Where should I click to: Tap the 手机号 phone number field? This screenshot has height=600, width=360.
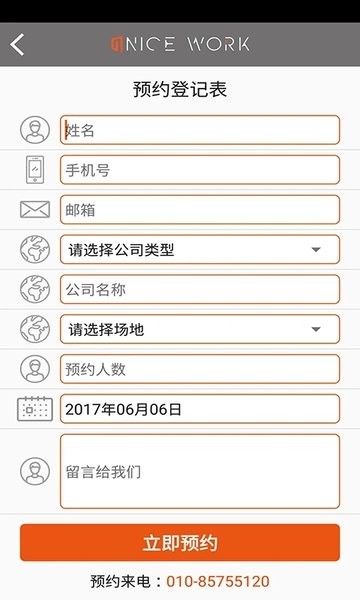(x=200, y=170)
